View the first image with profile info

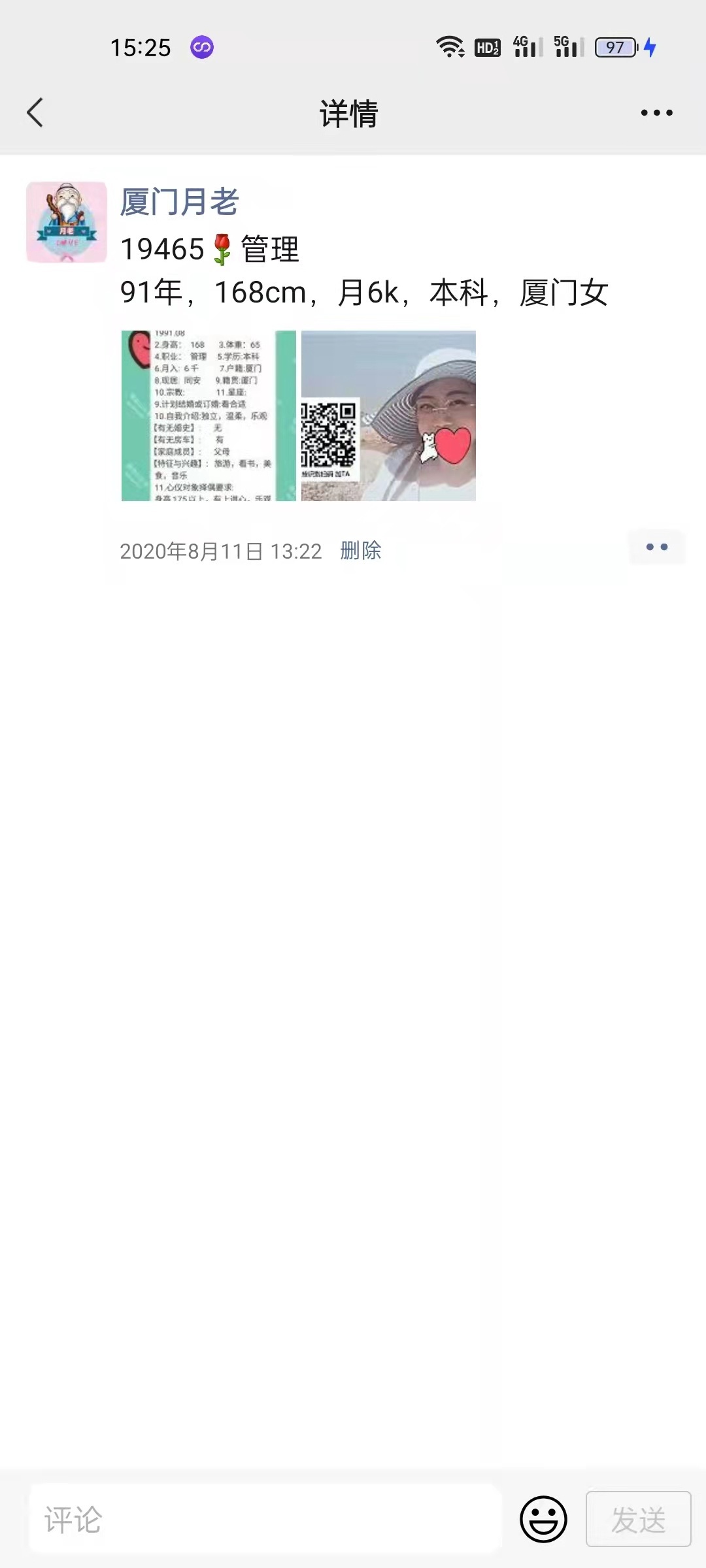pos(209,416)
